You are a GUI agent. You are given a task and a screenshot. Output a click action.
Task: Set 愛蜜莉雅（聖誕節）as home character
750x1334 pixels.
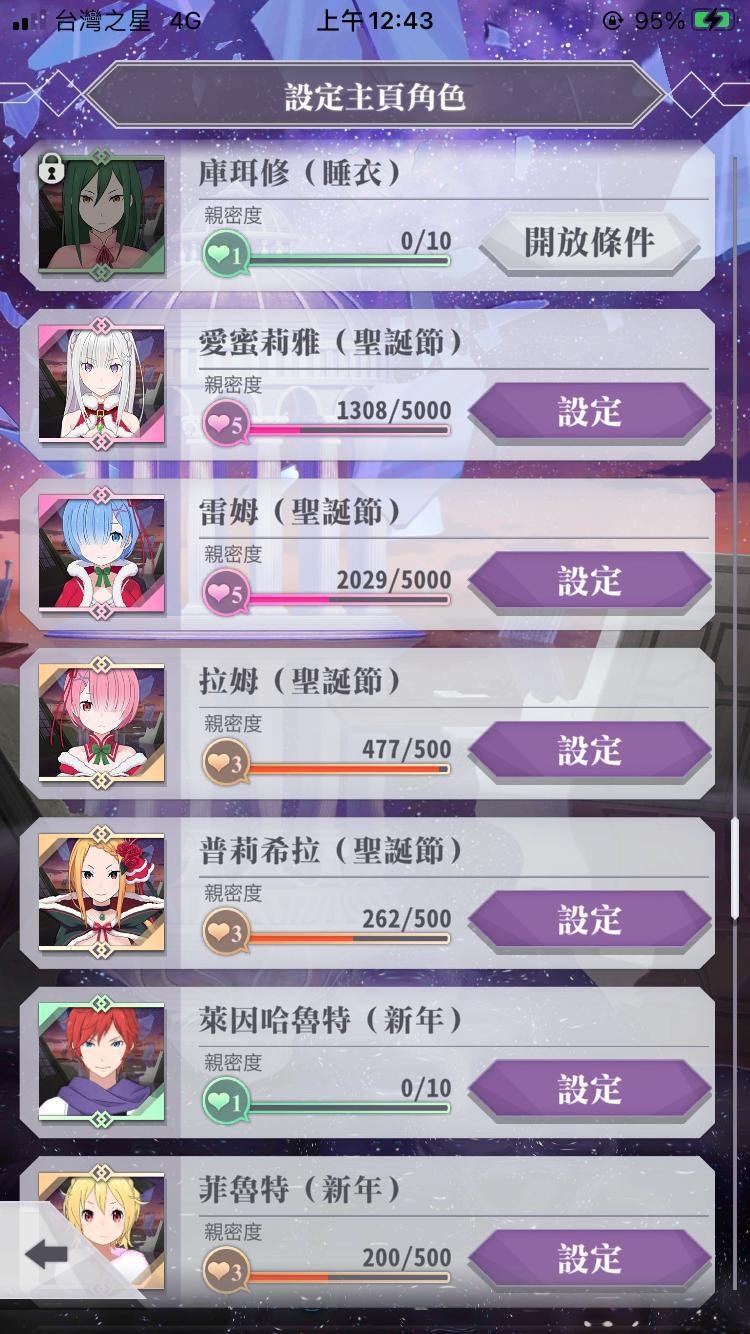click(589, 411)
